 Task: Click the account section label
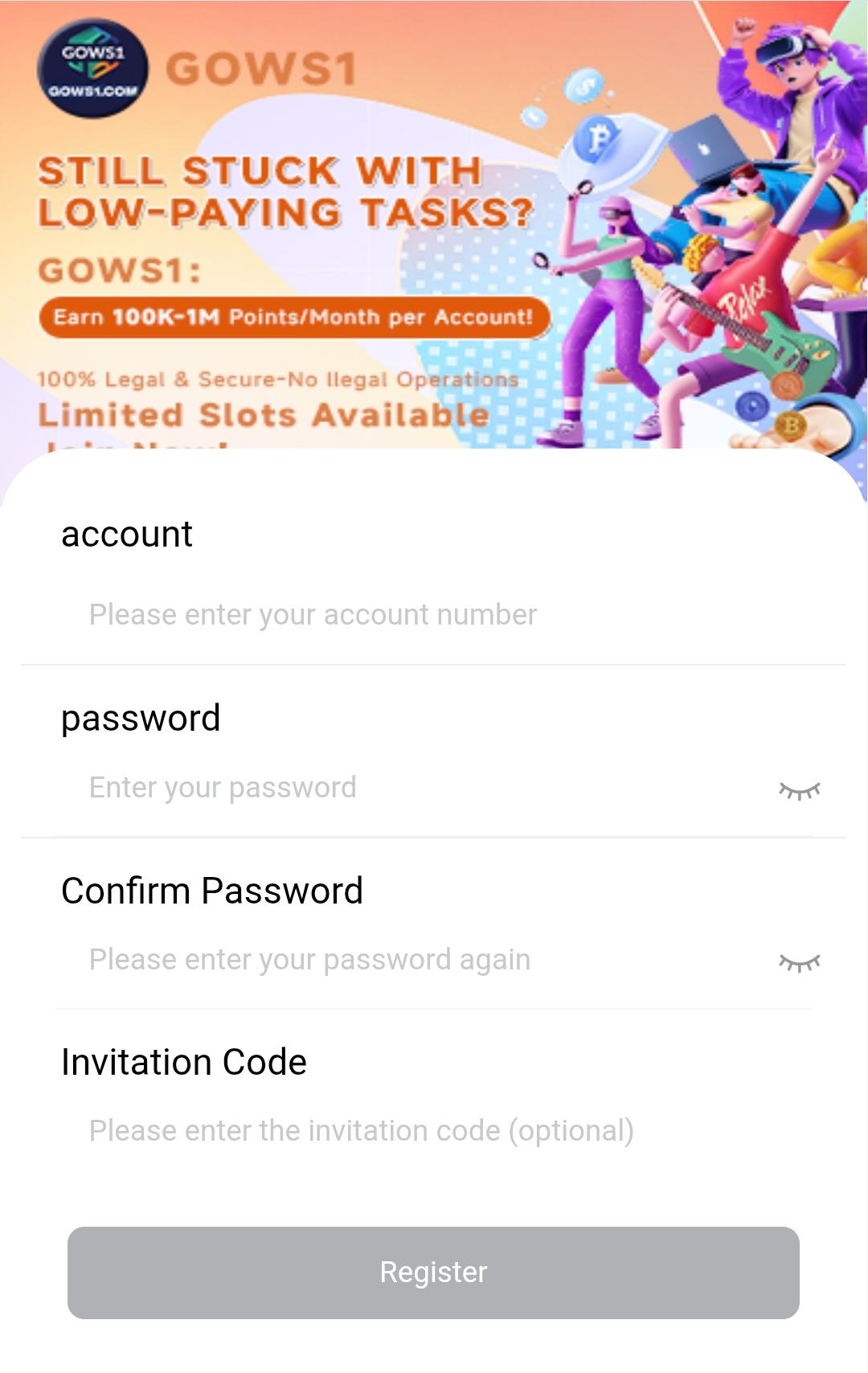click(128, 533)
